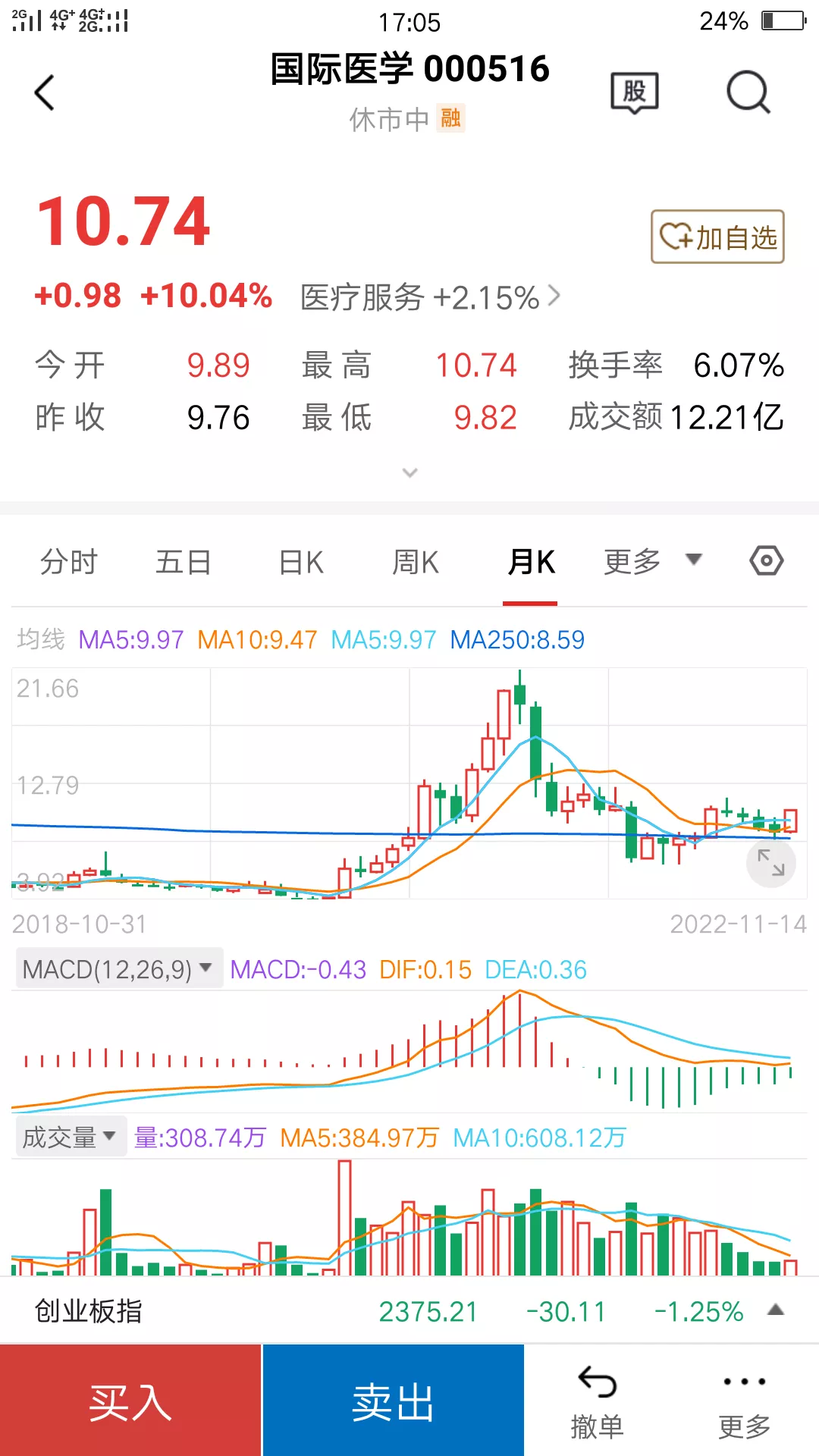The image size is (819, 1456).
Task: Open 医疗服务 sector link
Action: (430, 297)
